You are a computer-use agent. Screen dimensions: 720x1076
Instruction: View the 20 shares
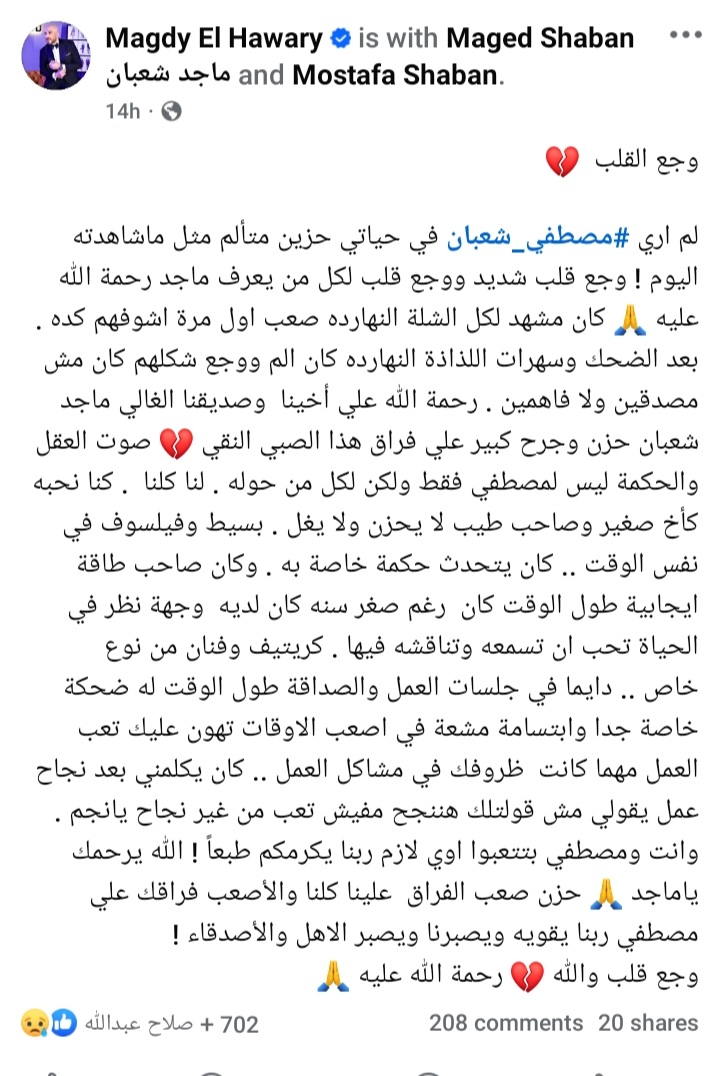click(x=647, y=1023)
